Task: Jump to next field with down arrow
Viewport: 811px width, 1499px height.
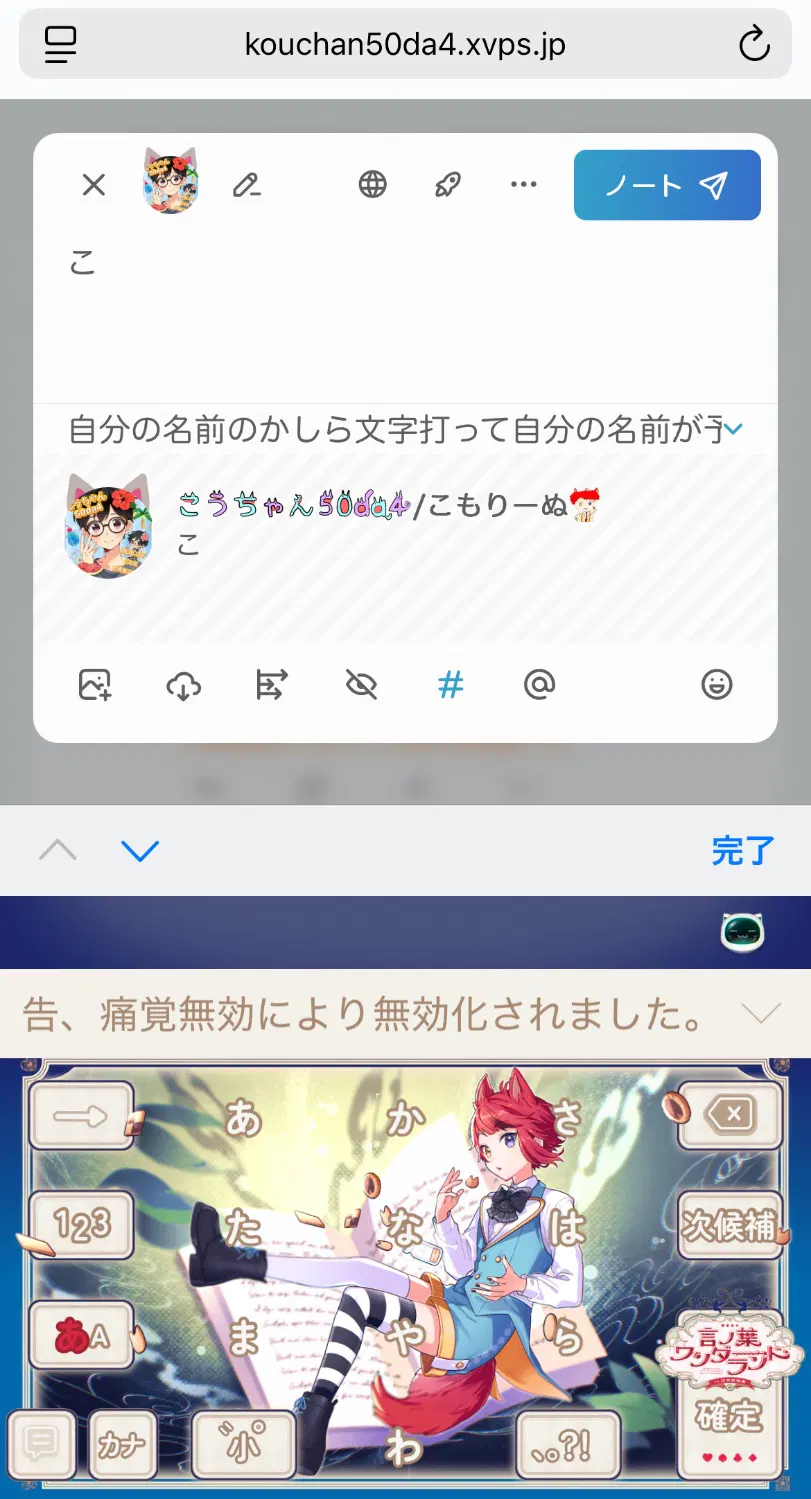Action: point(140,851)
